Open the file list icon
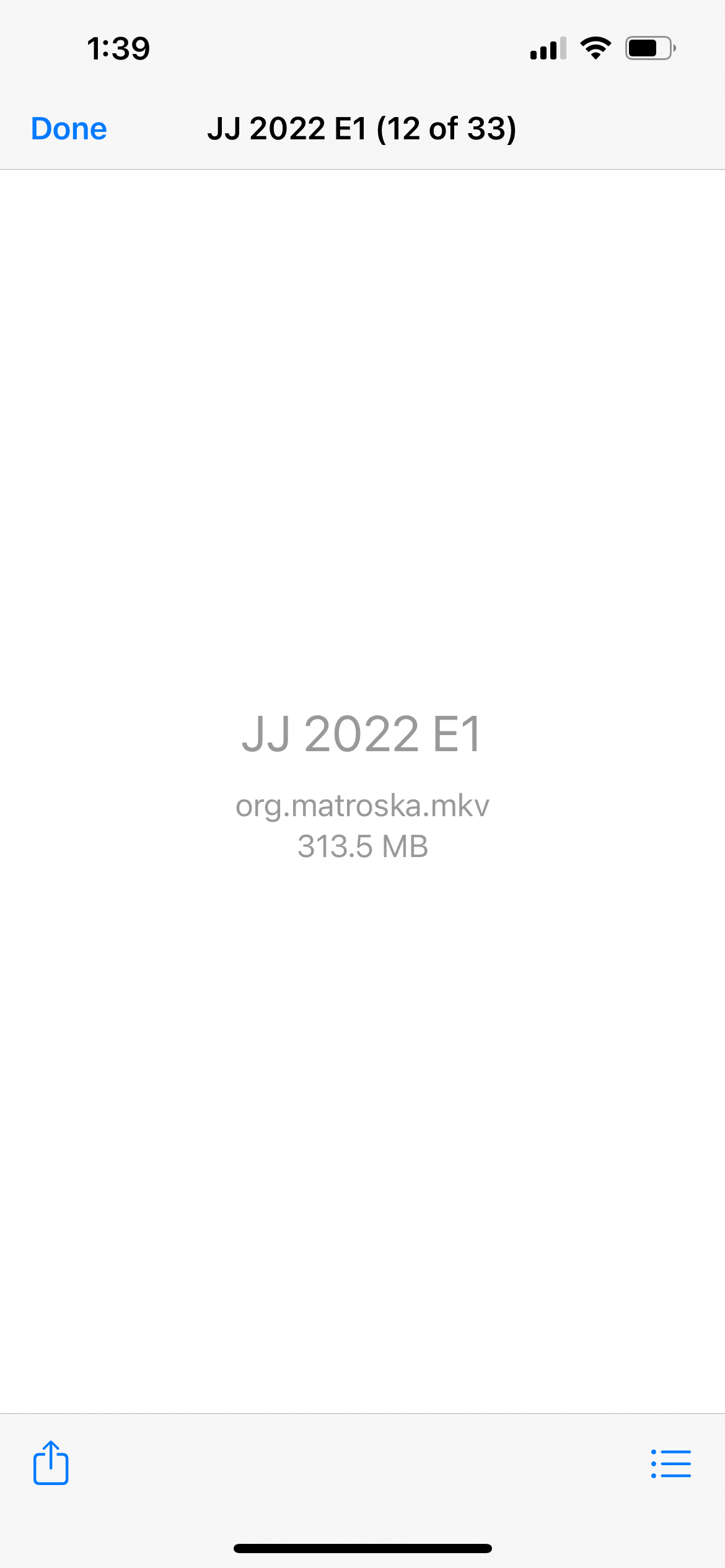This screenshot has width=725, height=1568. pos(671,1464)
